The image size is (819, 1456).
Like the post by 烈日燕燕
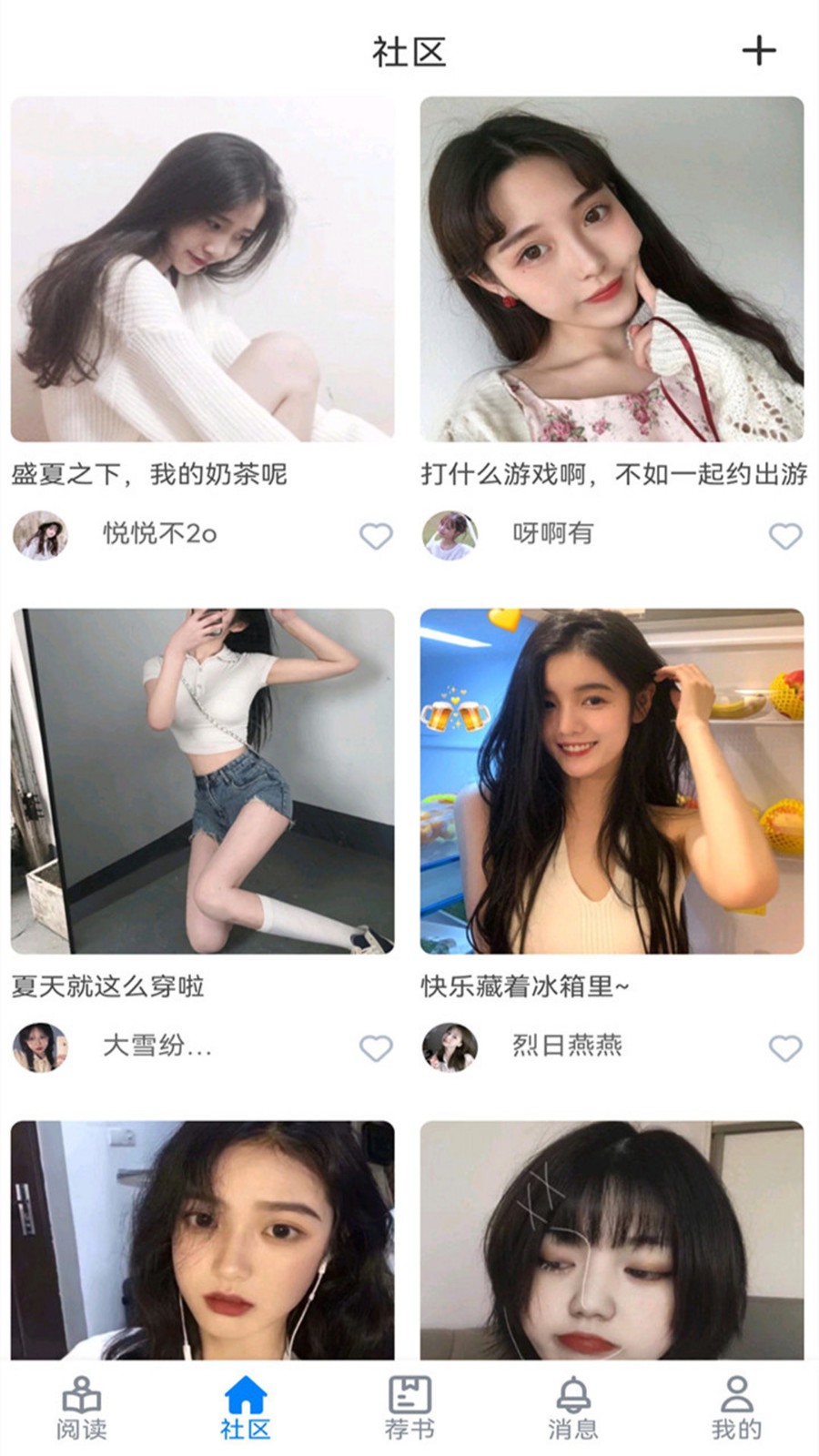[x=785, y=1048]
